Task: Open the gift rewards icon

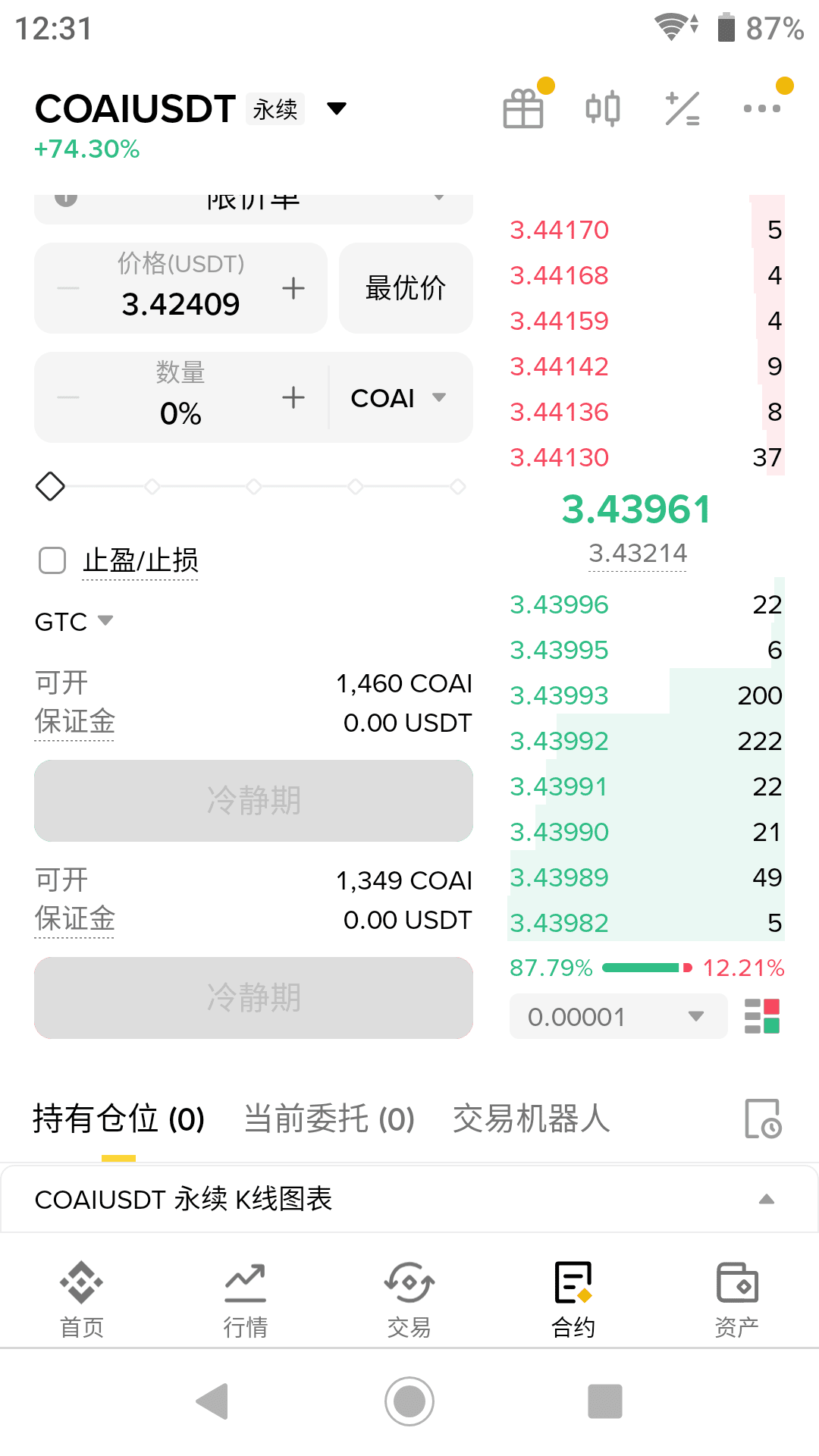Action: (x=523, y=109)
